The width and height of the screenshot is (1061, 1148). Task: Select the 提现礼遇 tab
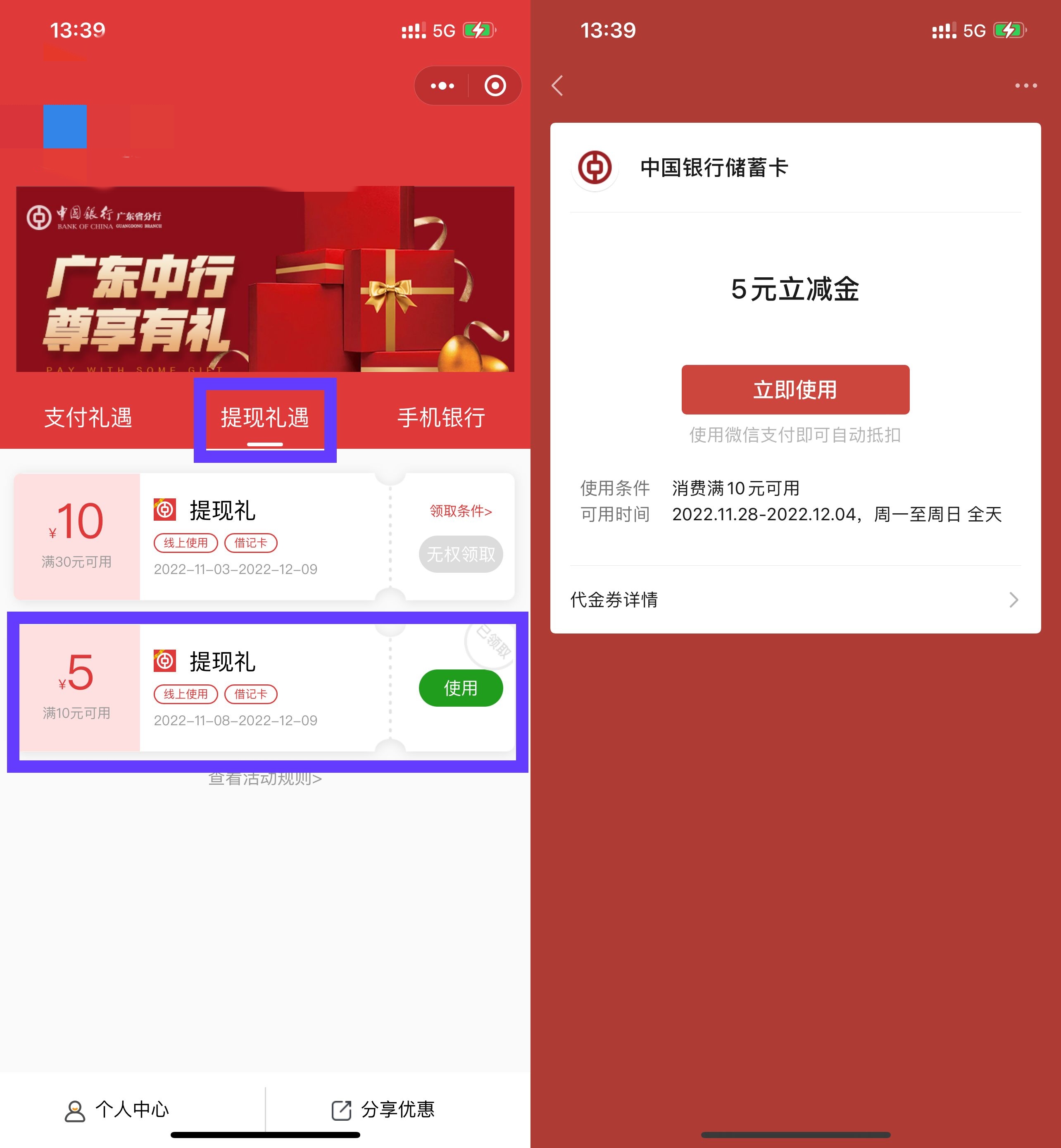coord(265,417)
